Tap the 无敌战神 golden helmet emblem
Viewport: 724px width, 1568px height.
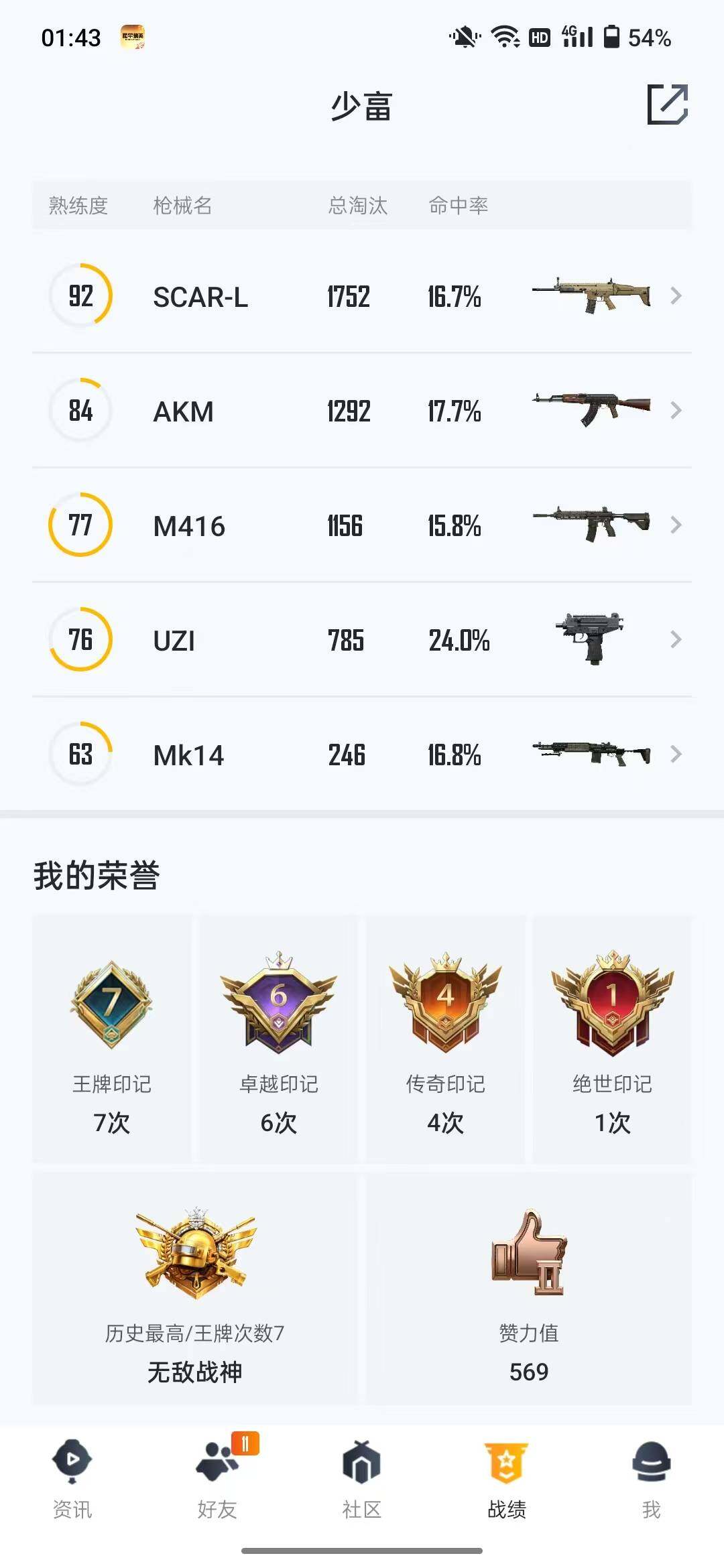point(194,1255)
